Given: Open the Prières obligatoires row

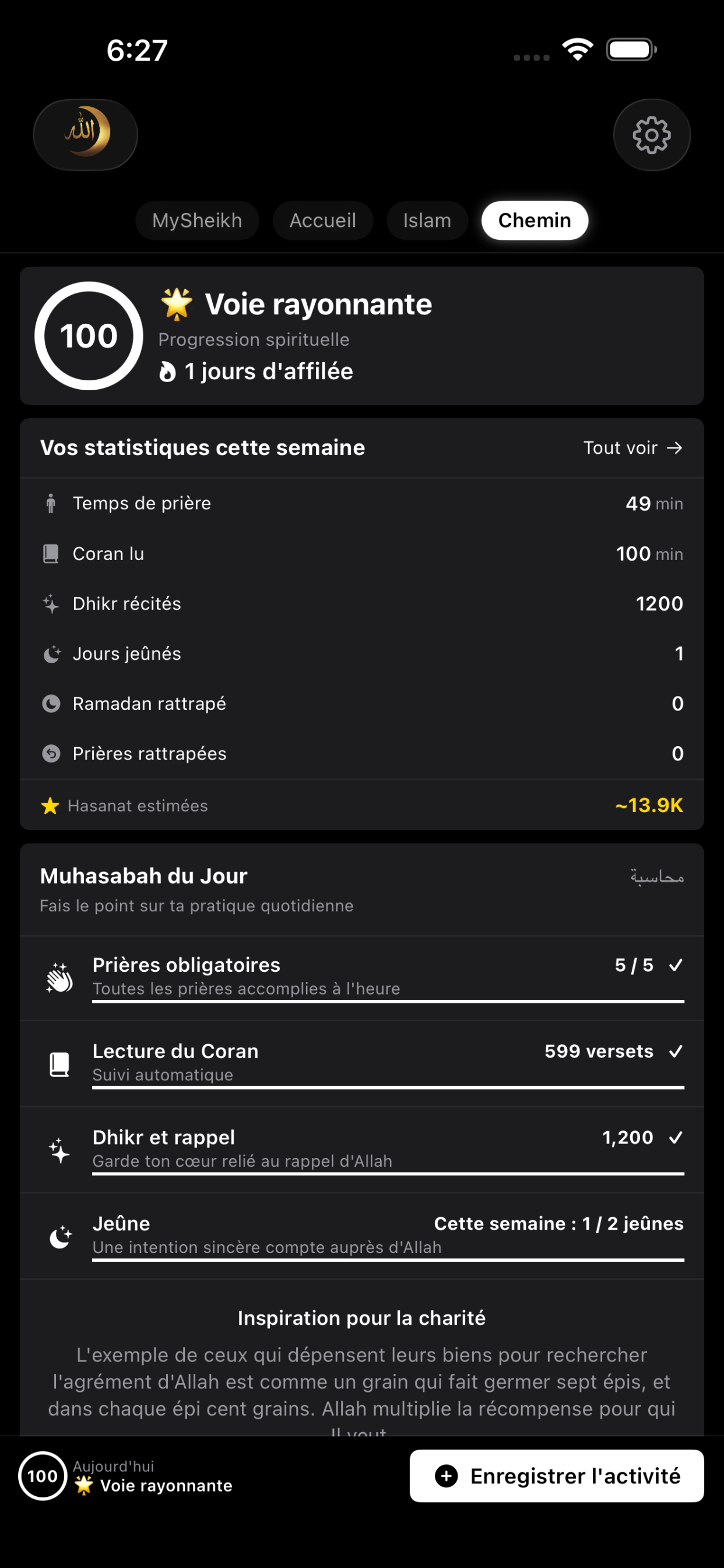Looking at the screenshot, I should point(362,978).
